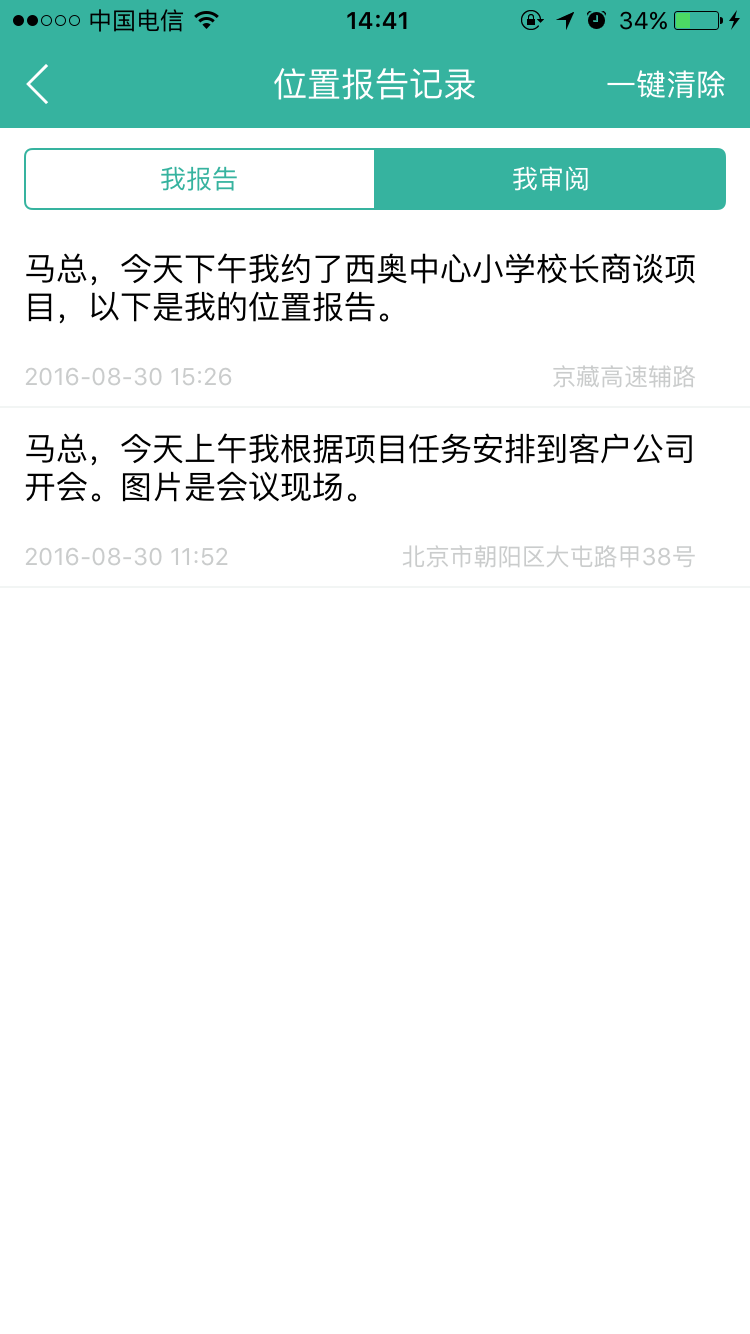The image size is (750, 1334).
Task: Tap 一键清除 to clear all records
Action: coord(666,85)
